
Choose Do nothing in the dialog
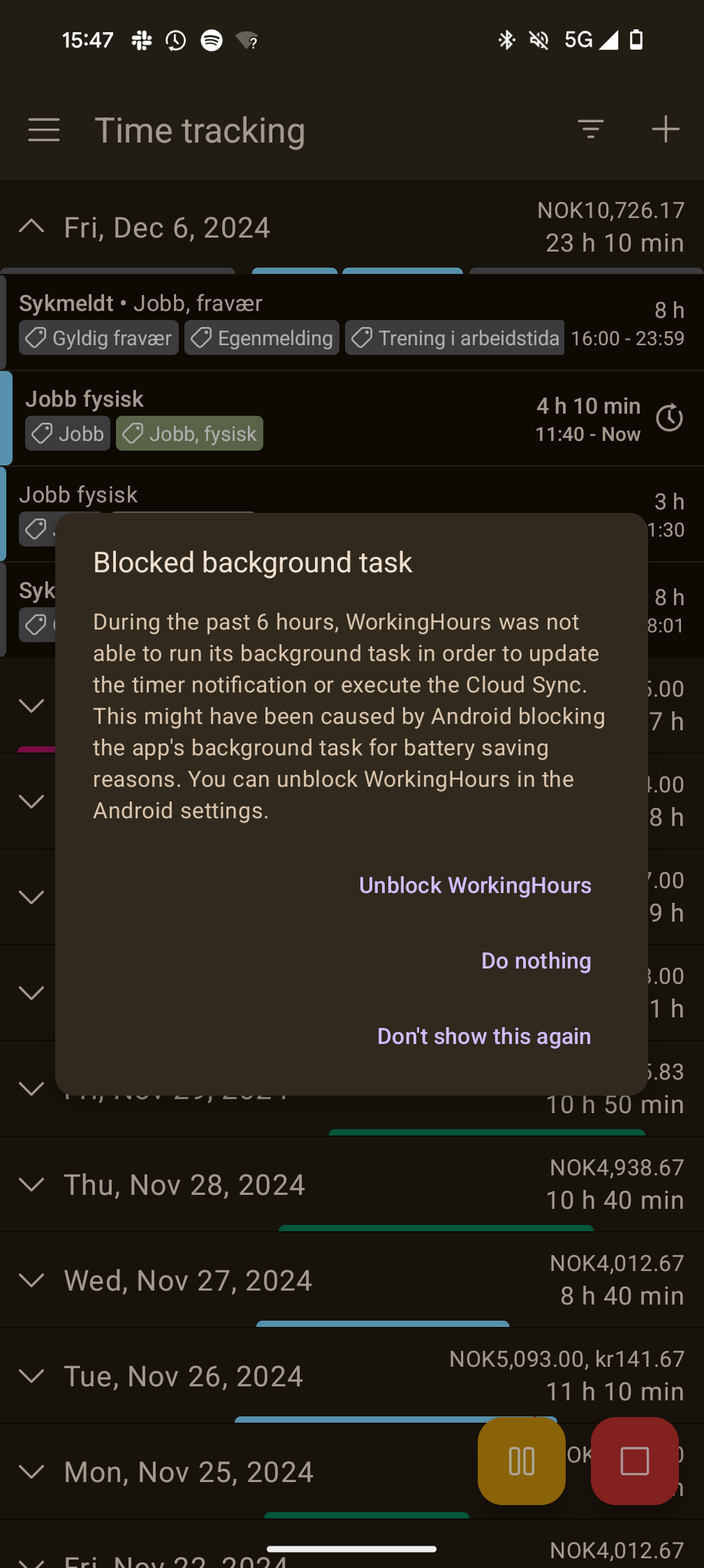(536, 961)
